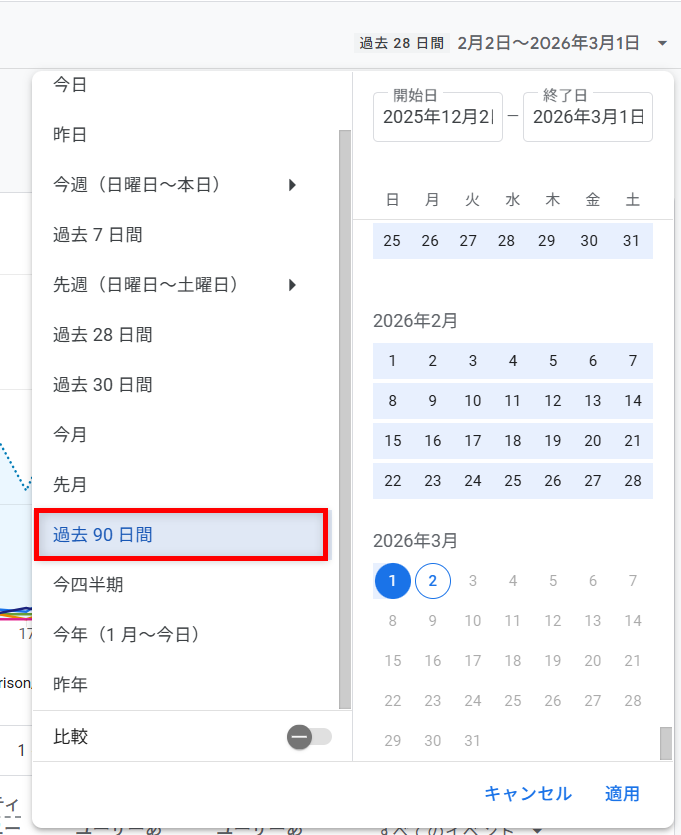
Task: Select 今月 preset
Action: point(70,435)
